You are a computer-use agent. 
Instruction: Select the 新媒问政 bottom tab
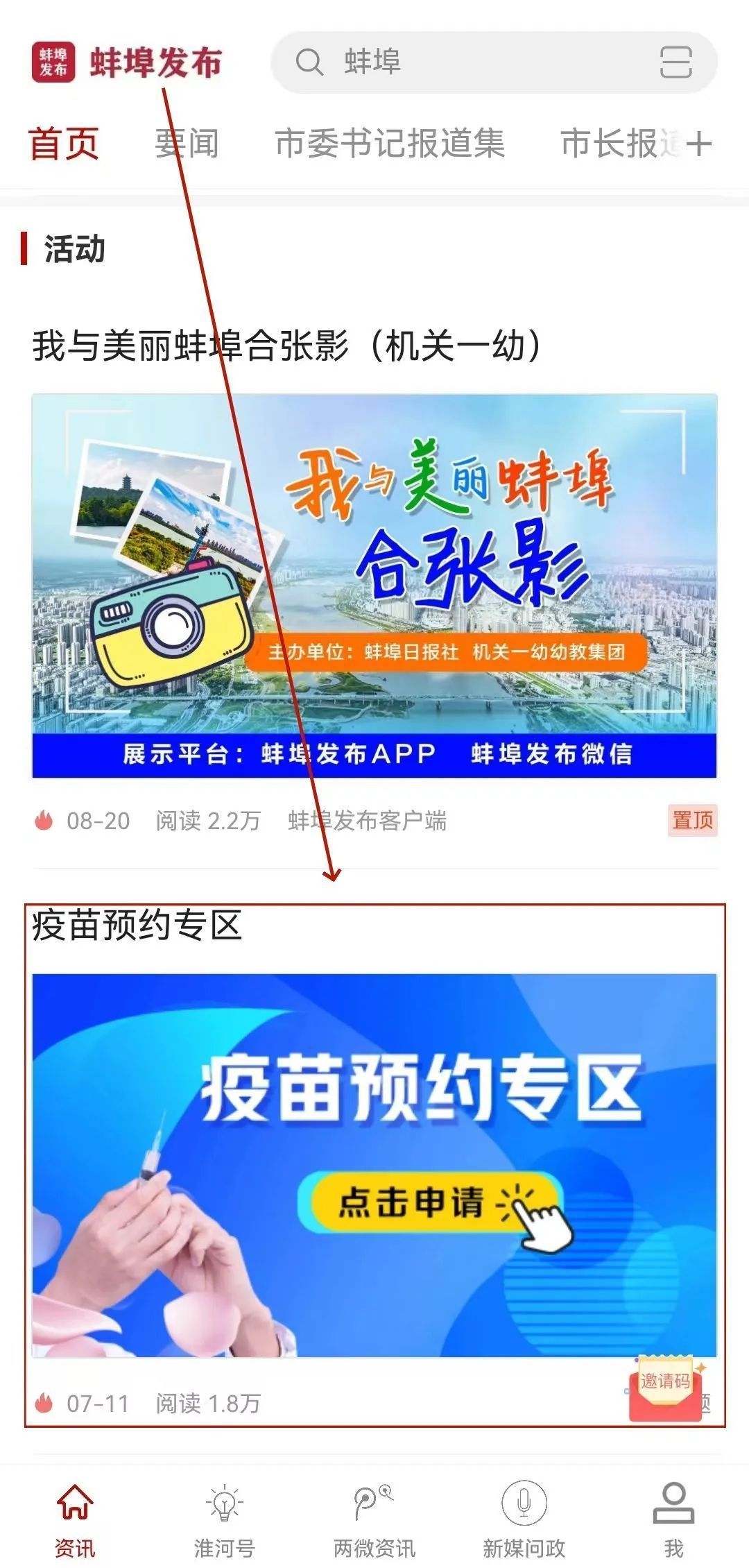(524, 1519)
